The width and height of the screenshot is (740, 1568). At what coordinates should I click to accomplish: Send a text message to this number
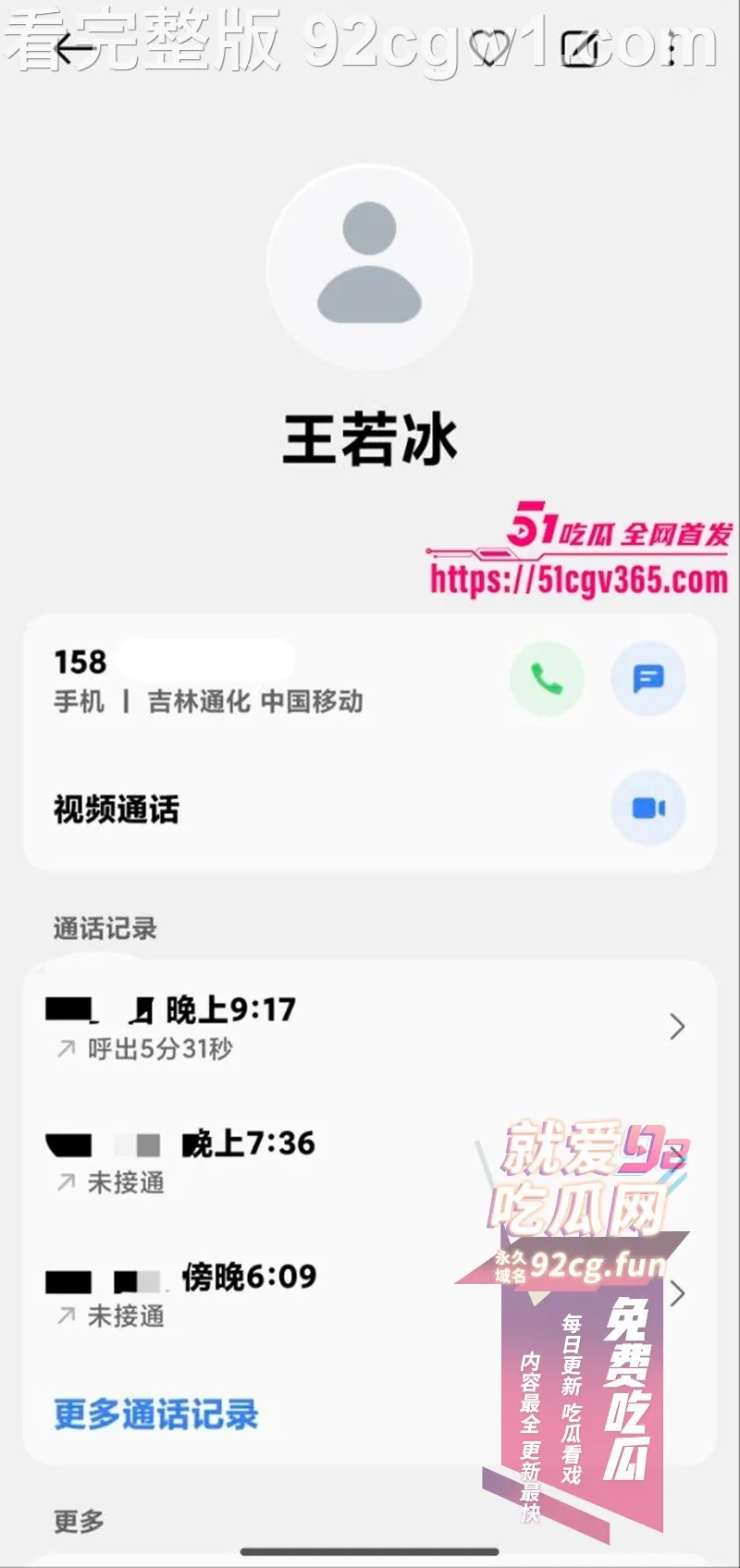pyautogui.click(x=647, y=680)
